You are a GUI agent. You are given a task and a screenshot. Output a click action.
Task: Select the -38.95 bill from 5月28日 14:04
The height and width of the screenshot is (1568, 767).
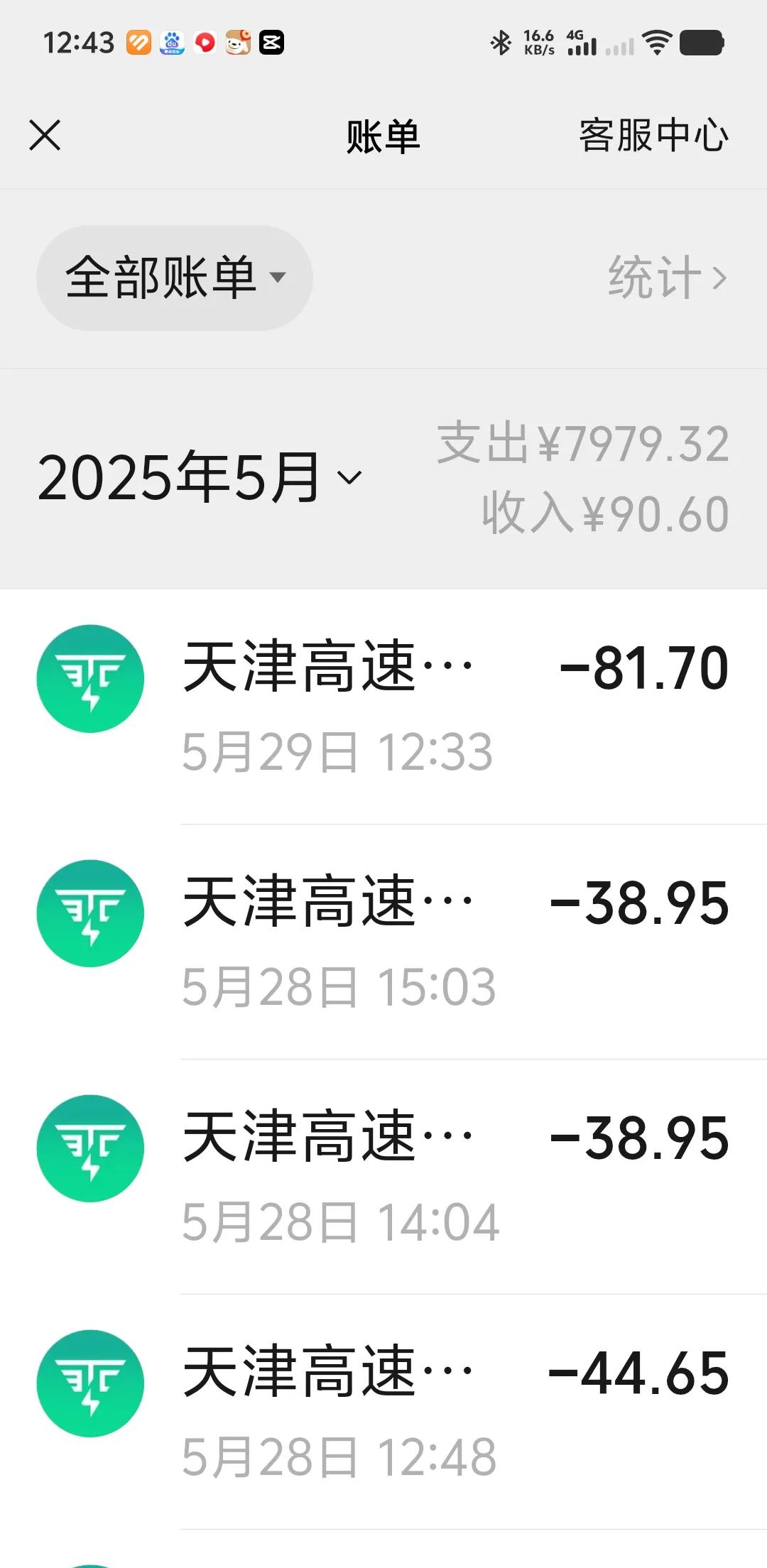(383, 1177)
